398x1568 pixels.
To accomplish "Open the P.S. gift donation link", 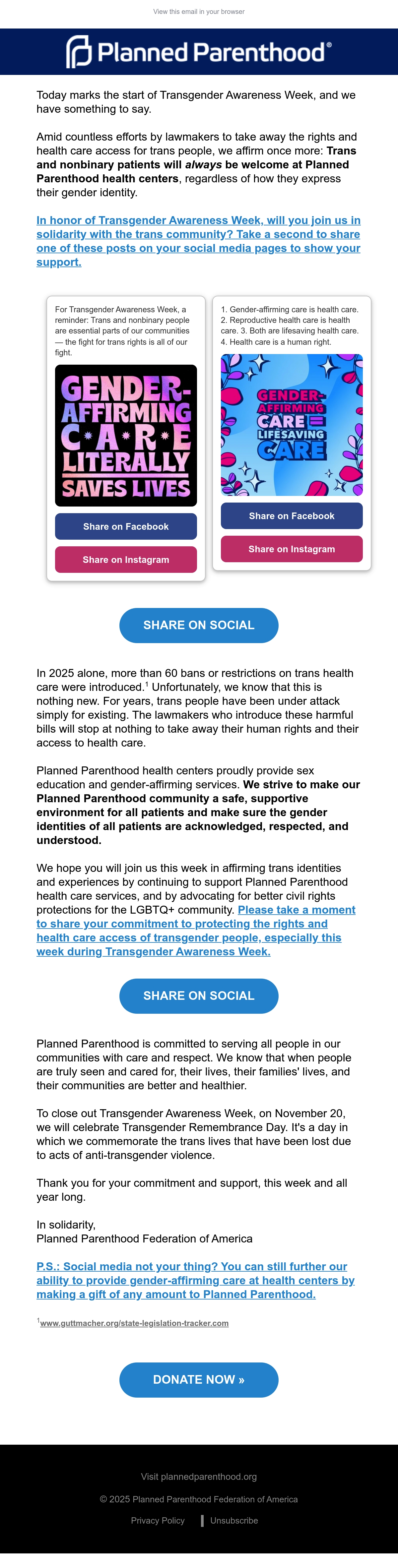I will (195, 1280).
